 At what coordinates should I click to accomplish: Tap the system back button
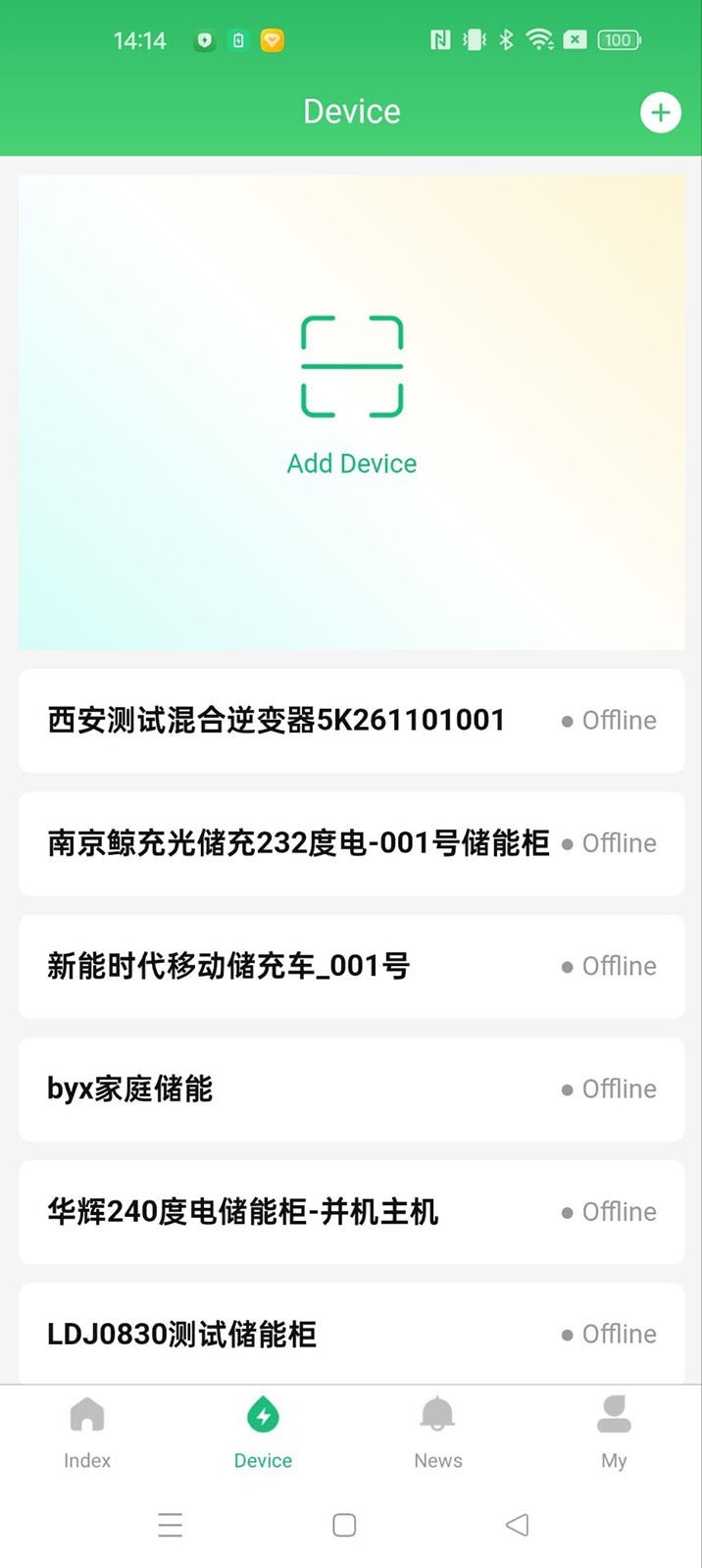pyautogui.click(x=517, y=1525)
